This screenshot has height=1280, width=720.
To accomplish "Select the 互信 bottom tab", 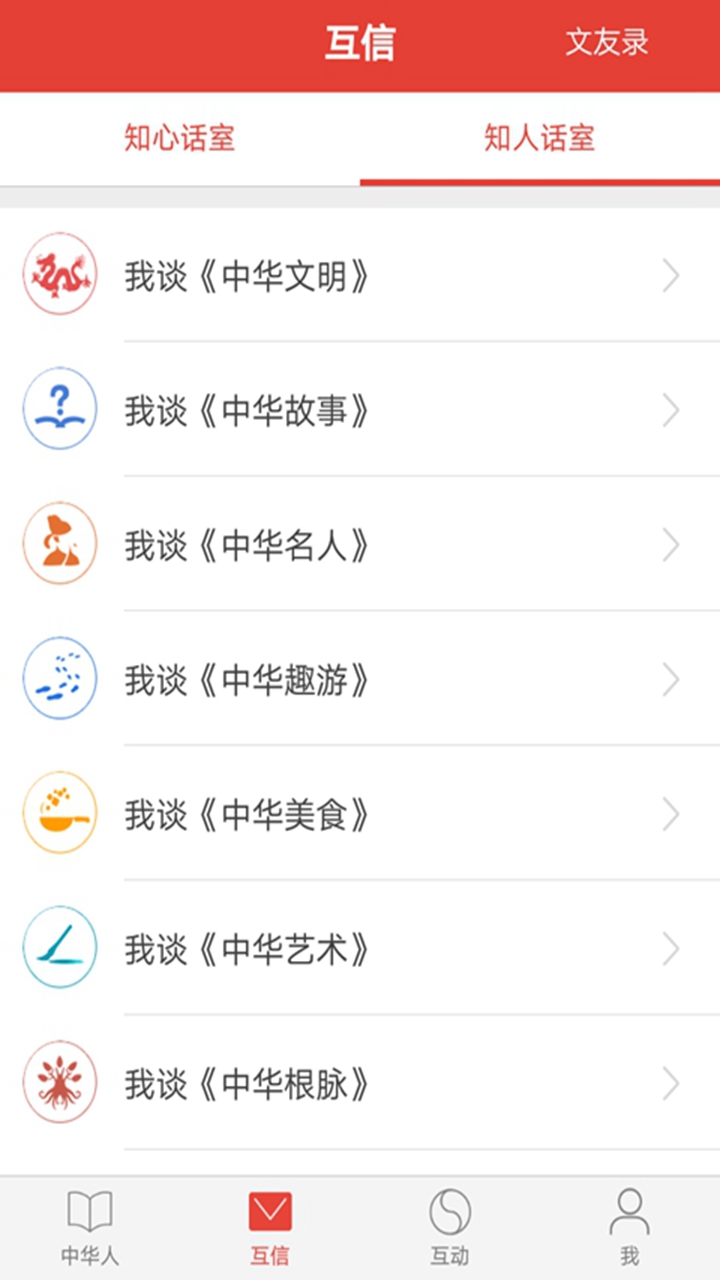I will pos(270,1228).
